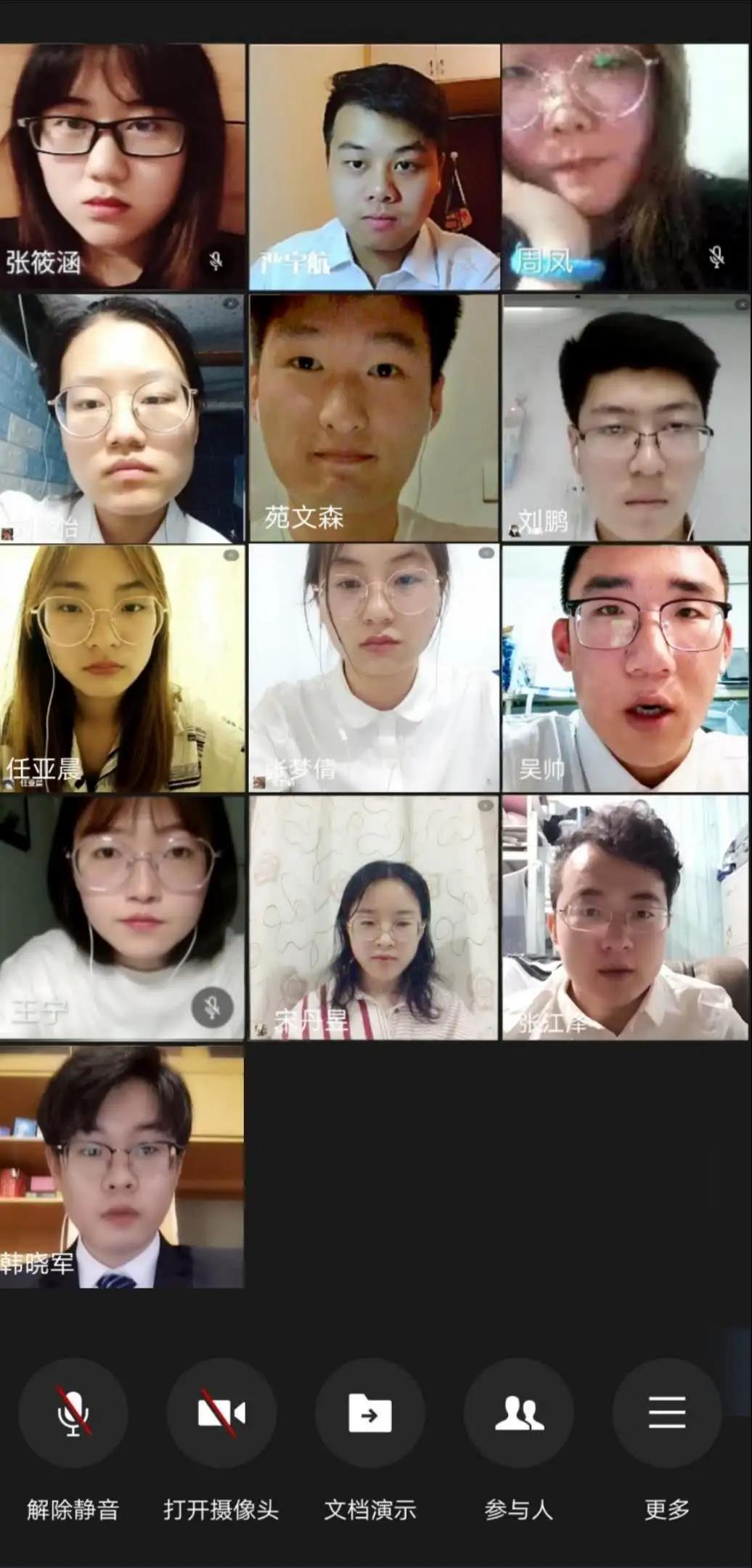Start document presentation (文档演示)
The image size is (752, 1568).
pos(370,1413)
